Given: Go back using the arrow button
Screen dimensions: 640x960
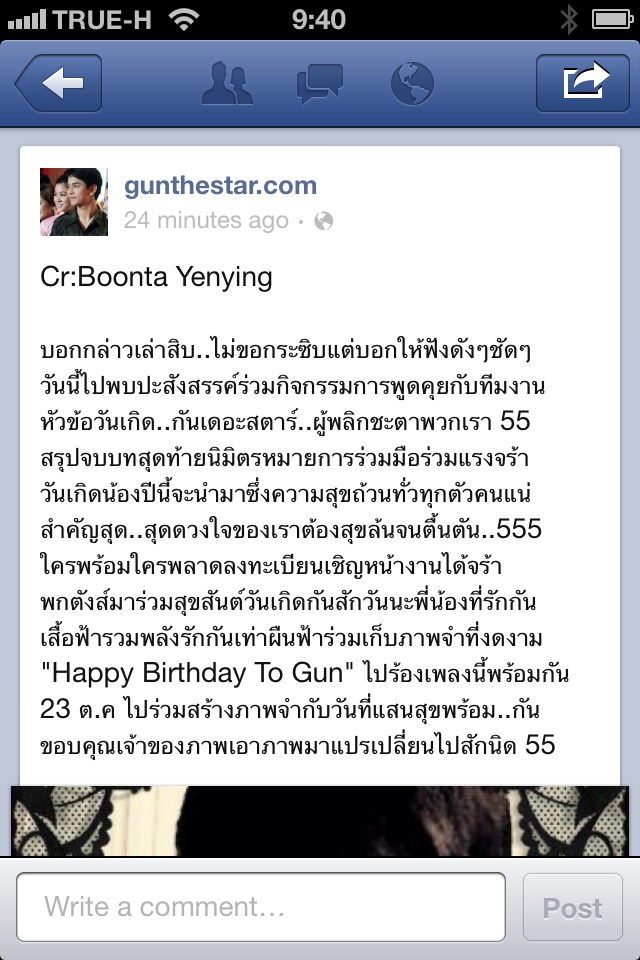Looking at the screenshot, I should [x=58, y=84].
